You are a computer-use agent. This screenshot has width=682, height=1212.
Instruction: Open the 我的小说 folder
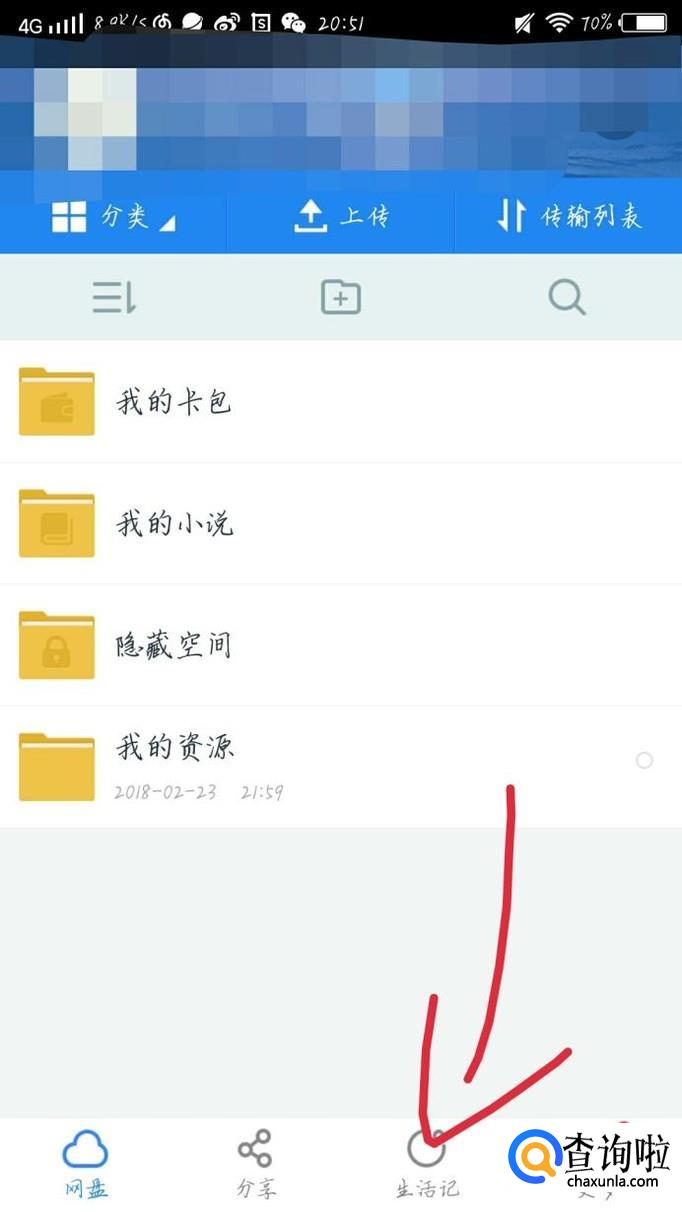coord(174,524)
